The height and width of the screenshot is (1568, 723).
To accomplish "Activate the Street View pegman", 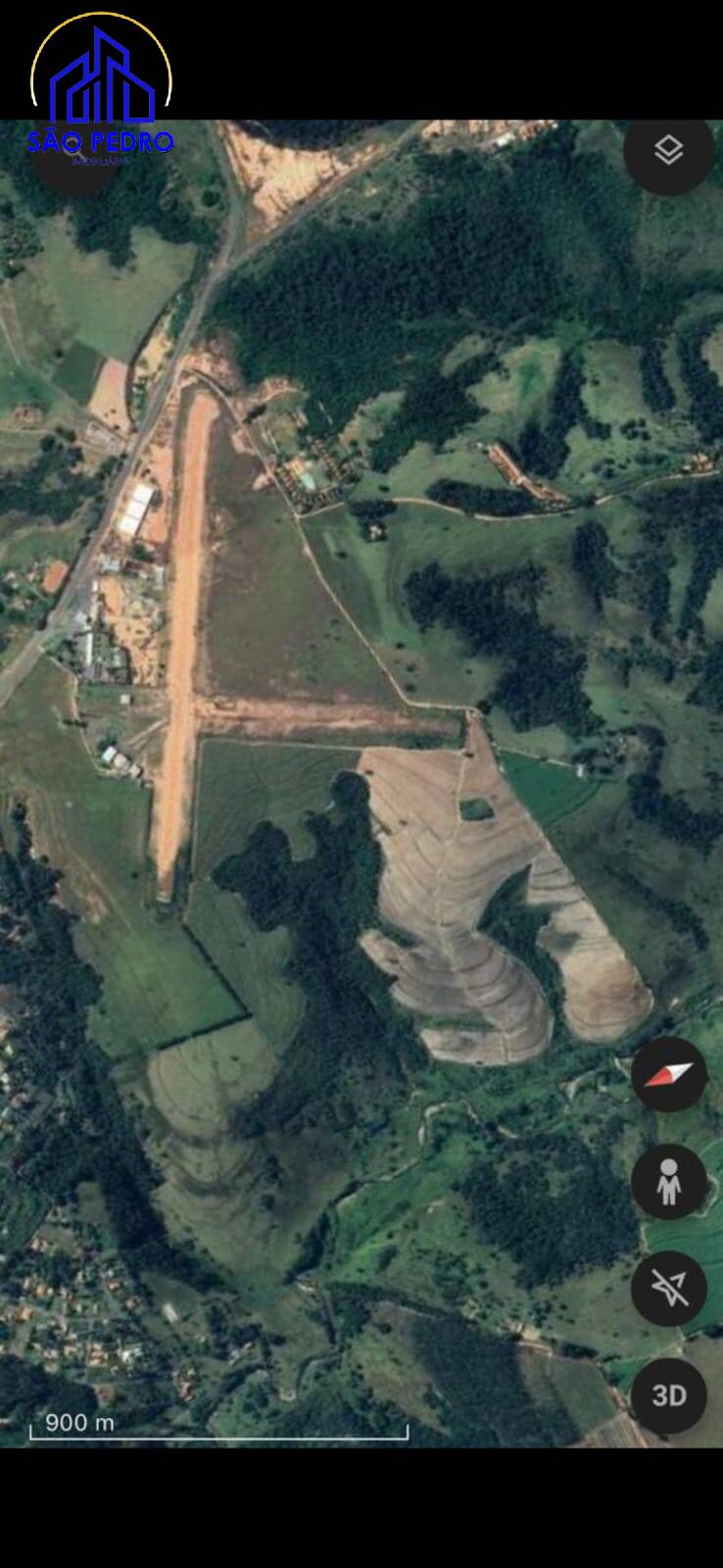I will [x=669, y=1182].
